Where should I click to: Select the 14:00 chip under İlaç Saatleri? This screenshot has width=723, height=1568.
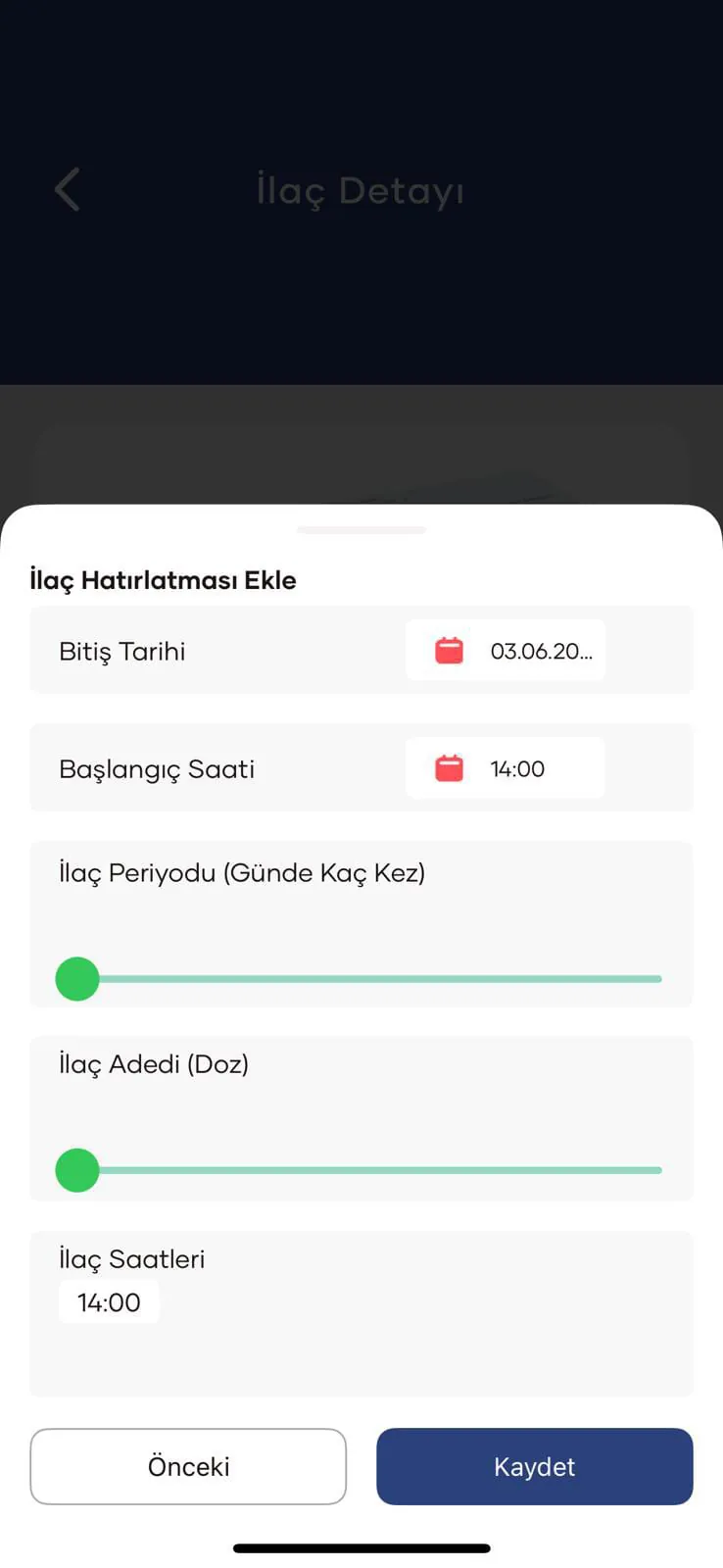(109, 1302)
